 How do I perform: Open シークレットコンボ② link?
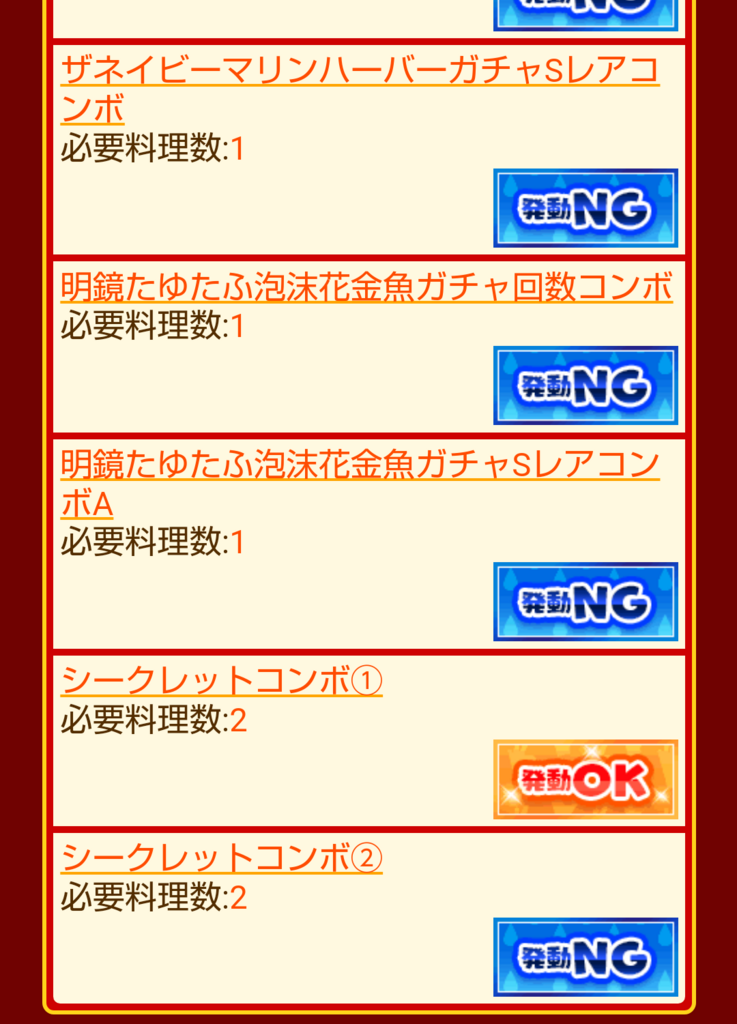[221, 858]
